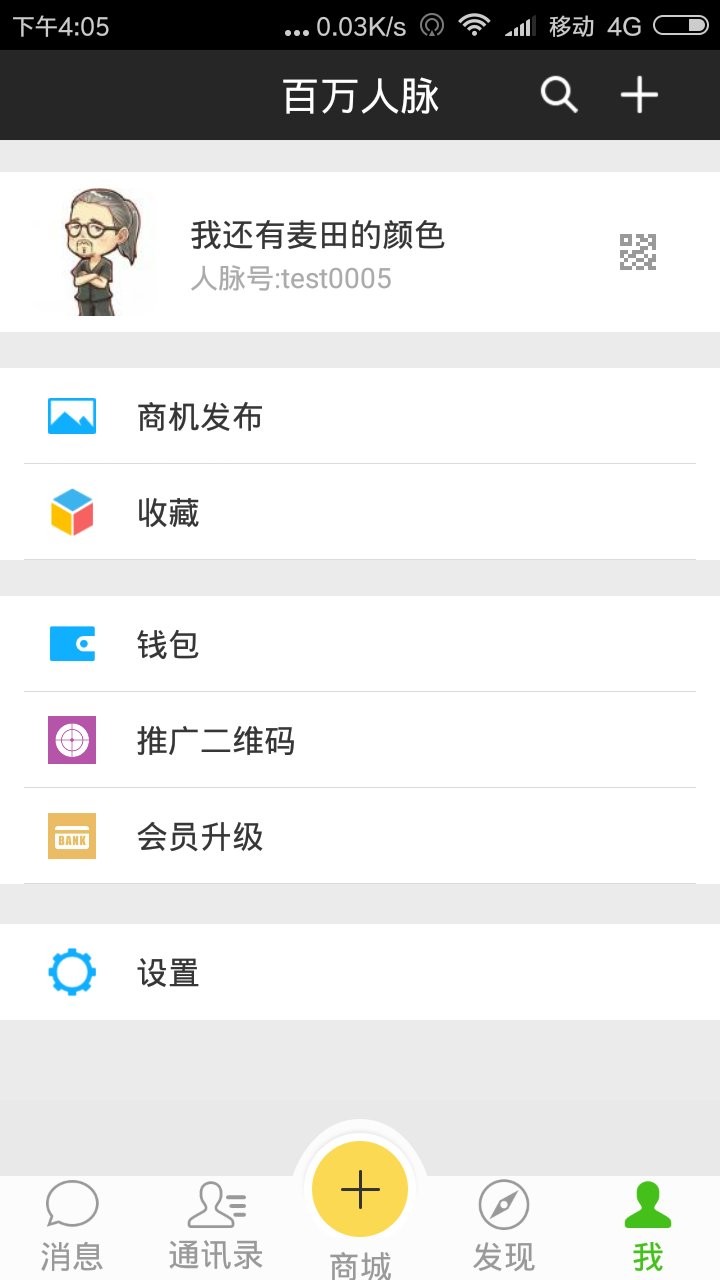Open the QR code icon beside the profile
This screenshot has height=1280, width=720.
click(x=640, y=252)
